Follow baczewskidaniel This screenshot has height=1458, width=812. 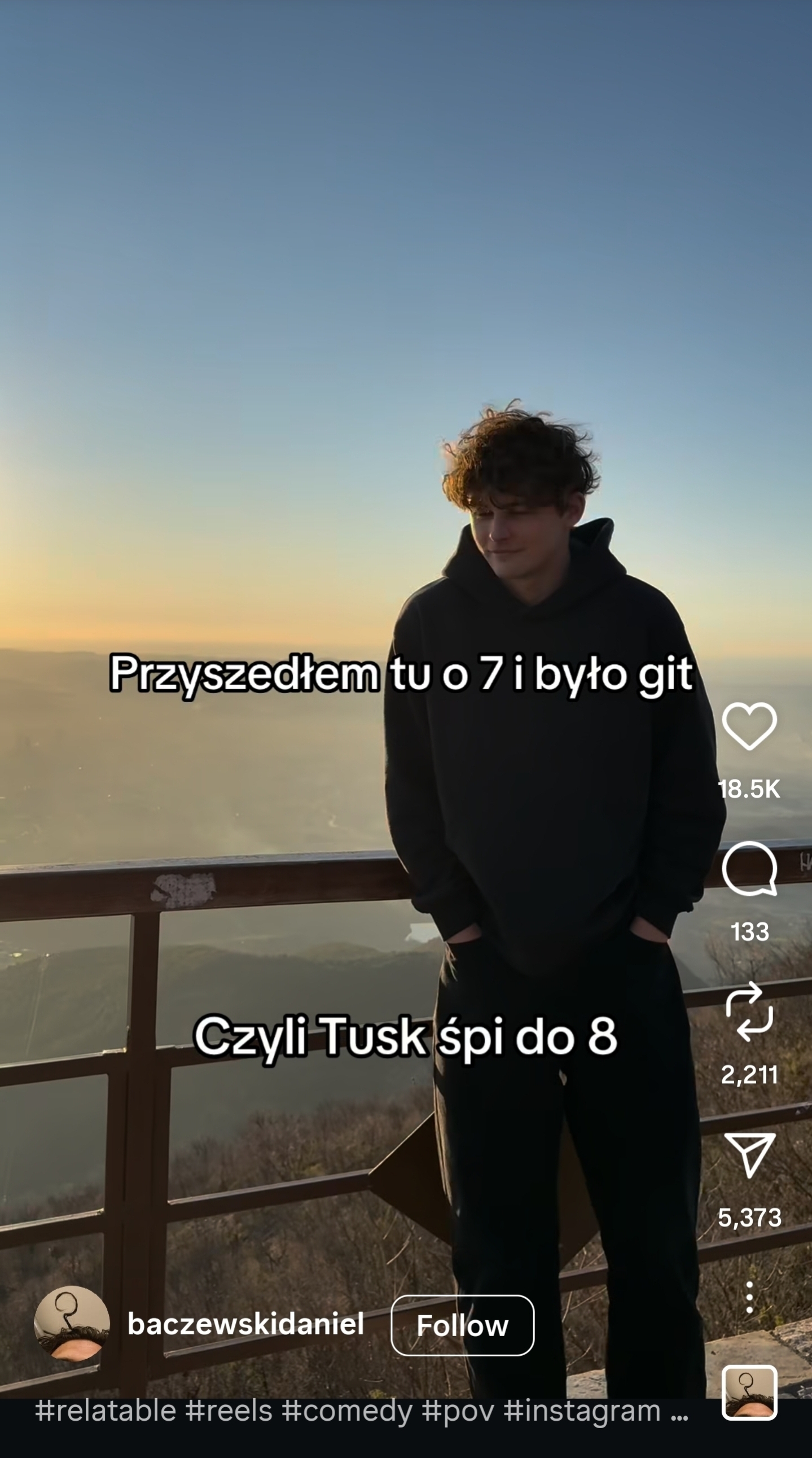coord(462,1325)
